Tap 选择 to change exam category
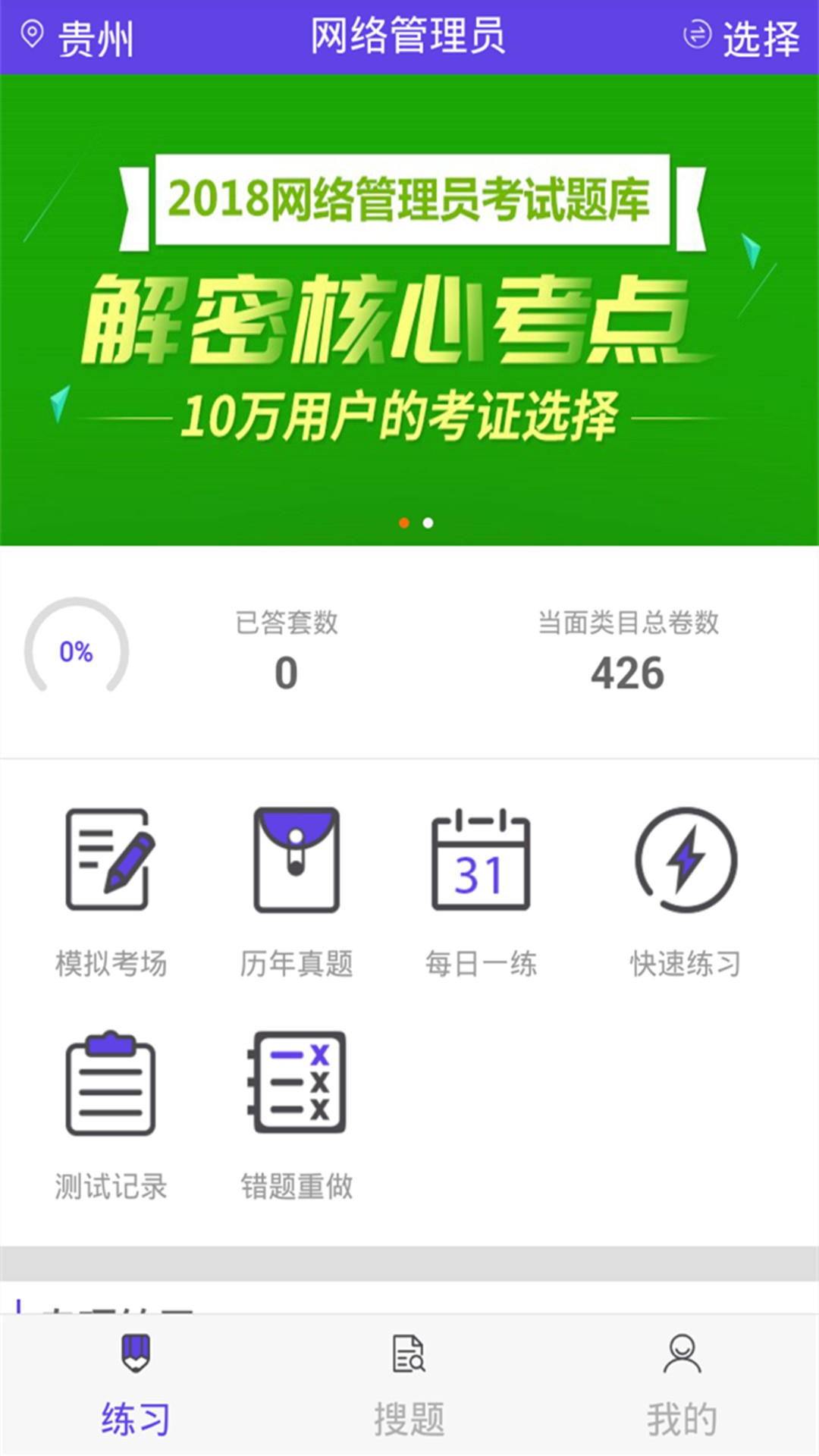819x1456 pixels. pyautogui.click(x=762, y=38)
